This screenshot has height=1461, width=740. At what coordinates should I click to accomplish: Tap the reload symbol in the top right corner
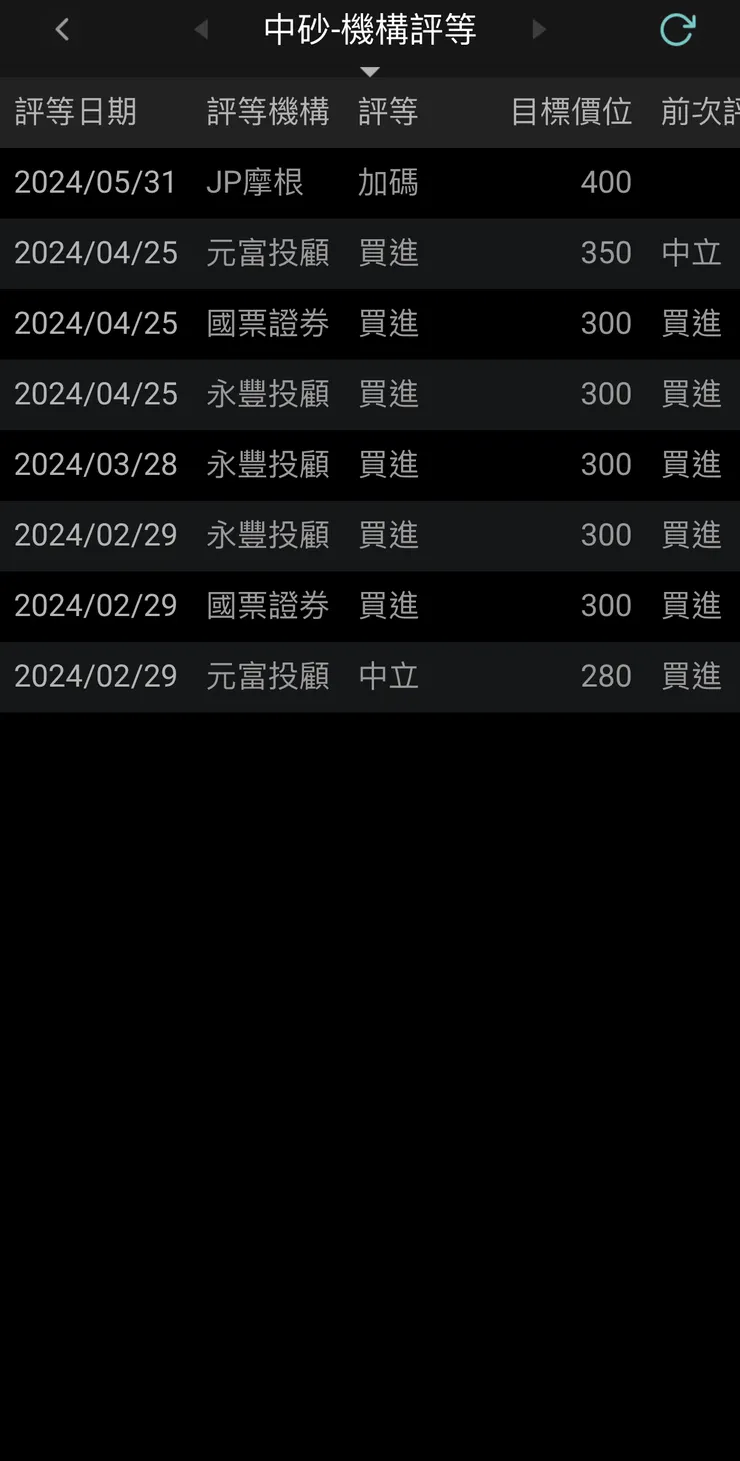pos(678,29)
